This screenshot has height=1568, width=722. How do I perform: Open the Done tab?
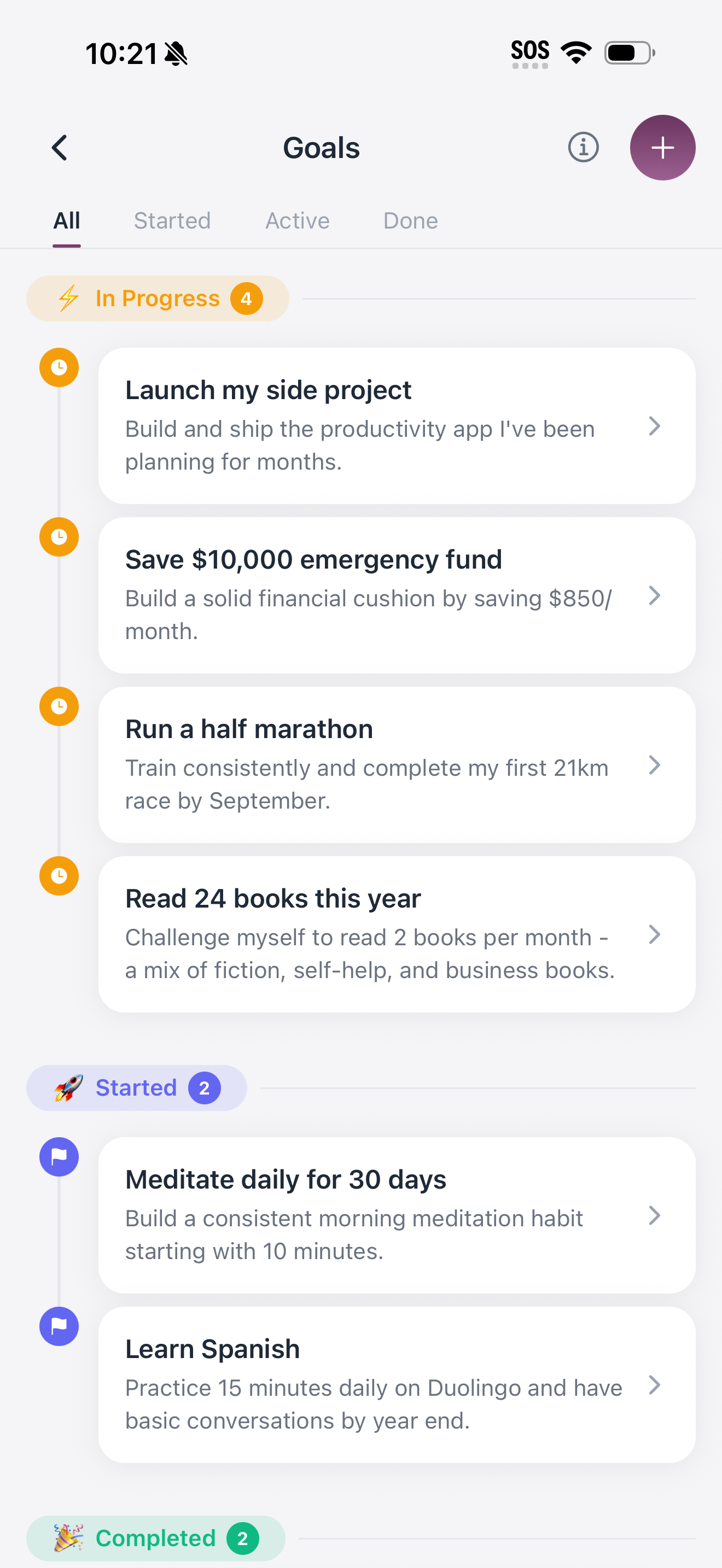click(410, 221)
